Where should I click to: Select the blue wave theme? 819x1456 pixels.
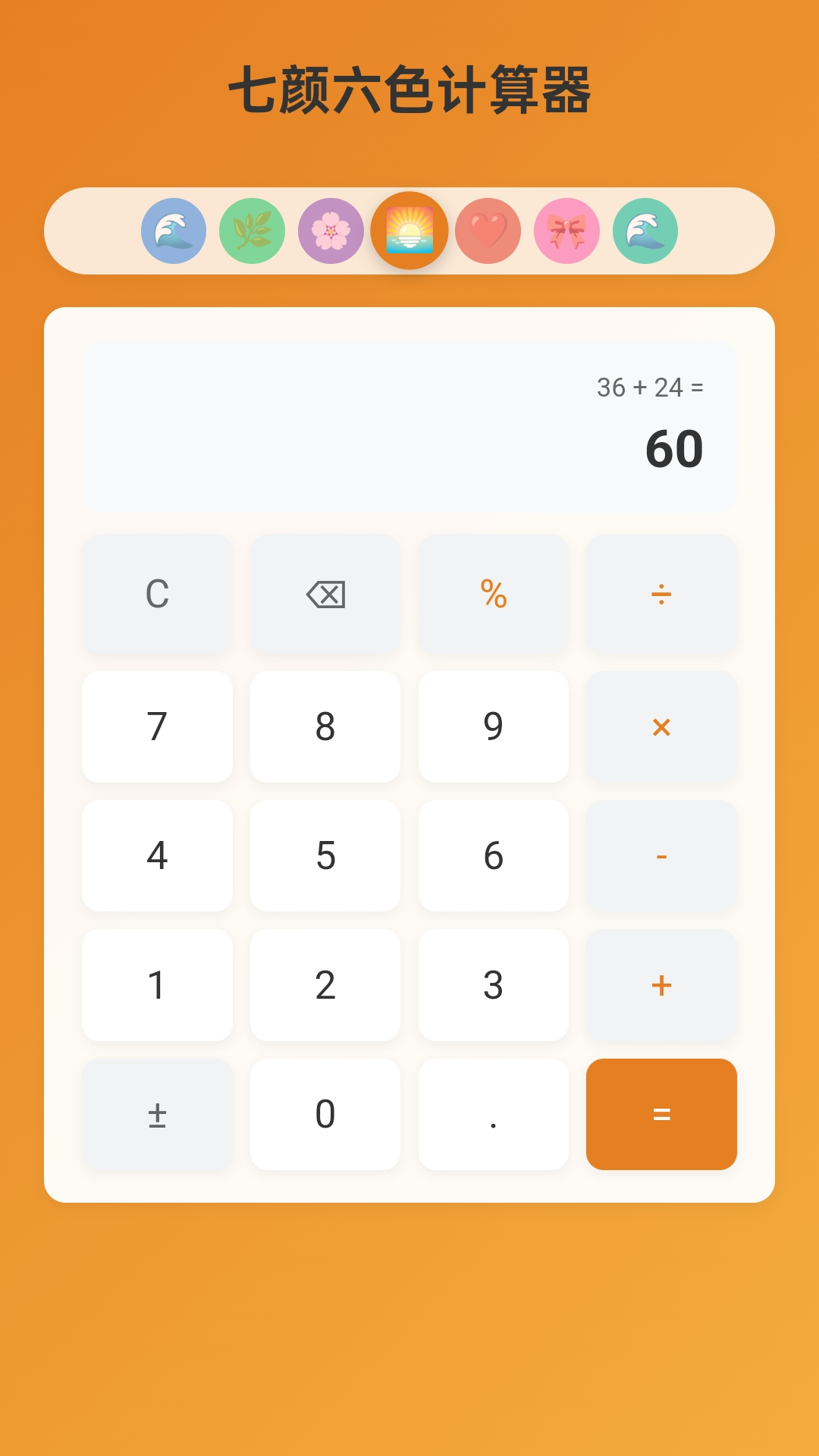pos(174,231)
